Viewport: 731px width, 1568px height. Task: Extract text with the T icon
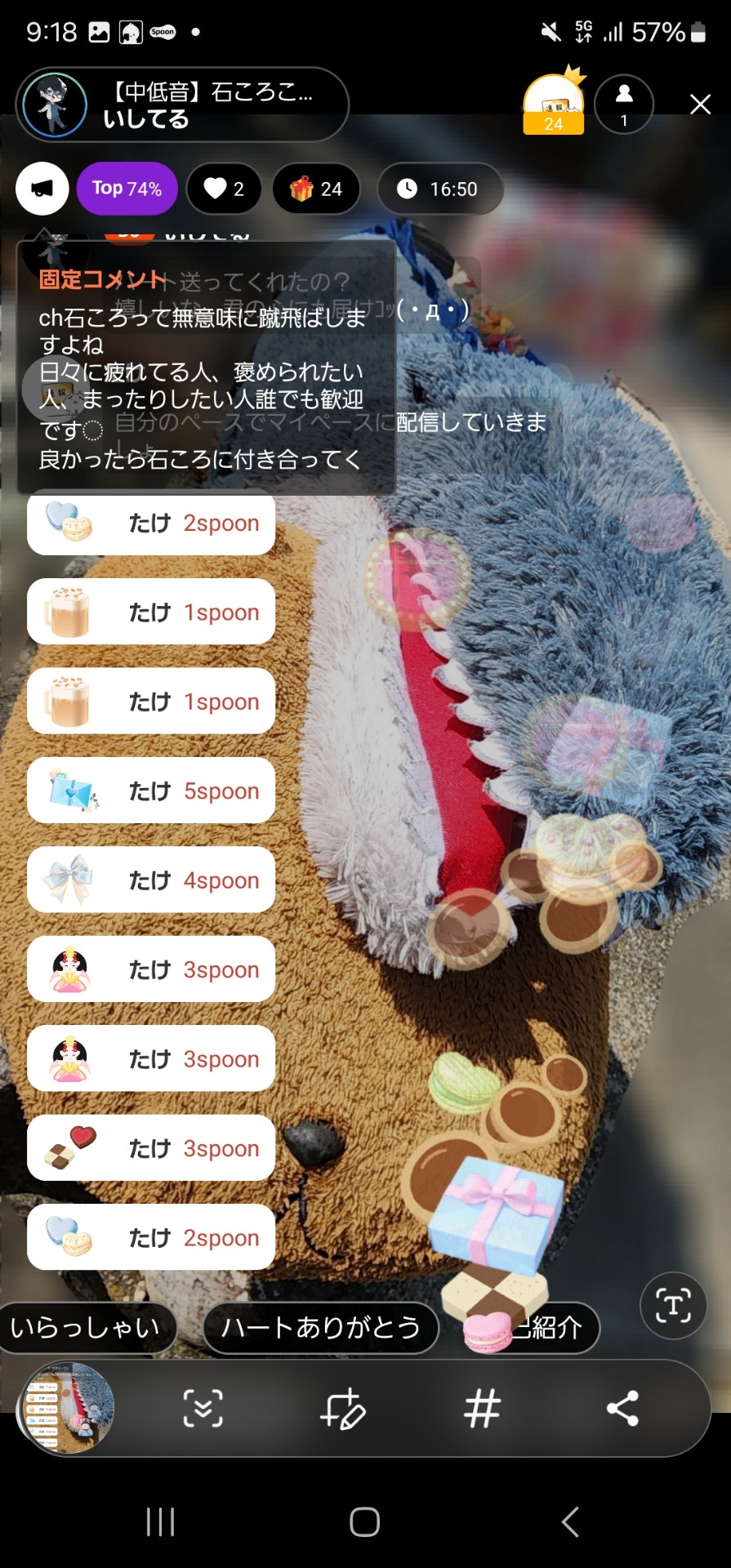(673, 1305)
